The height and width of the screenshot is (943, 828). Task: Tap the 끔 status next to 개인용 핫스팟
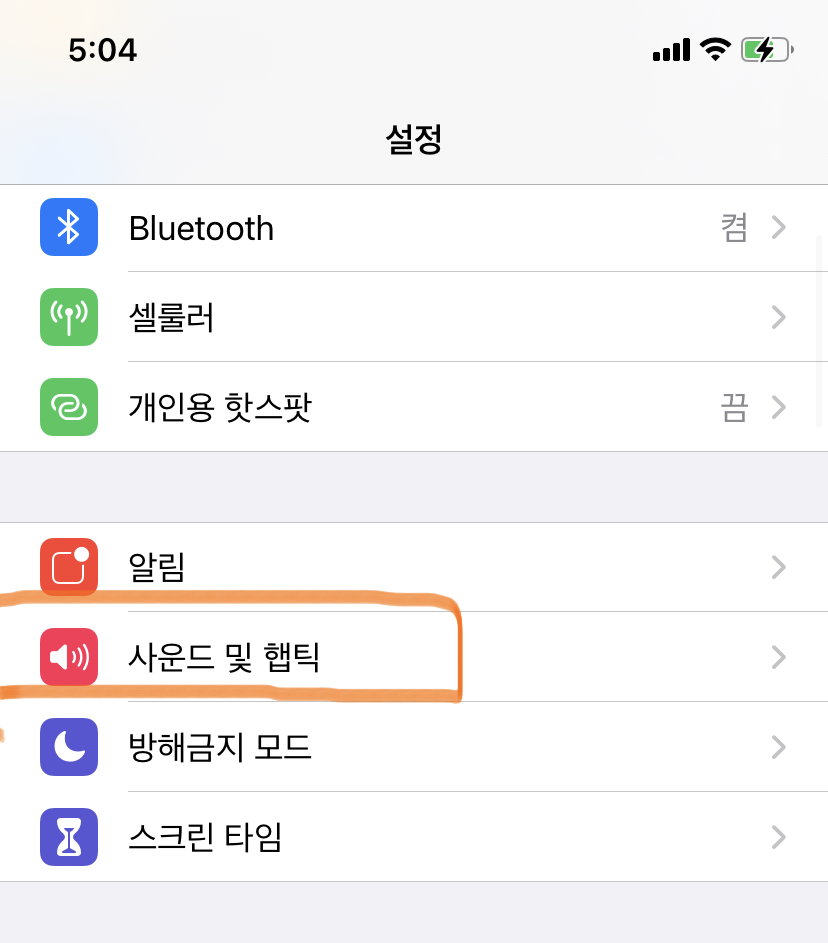click(735, 407)
